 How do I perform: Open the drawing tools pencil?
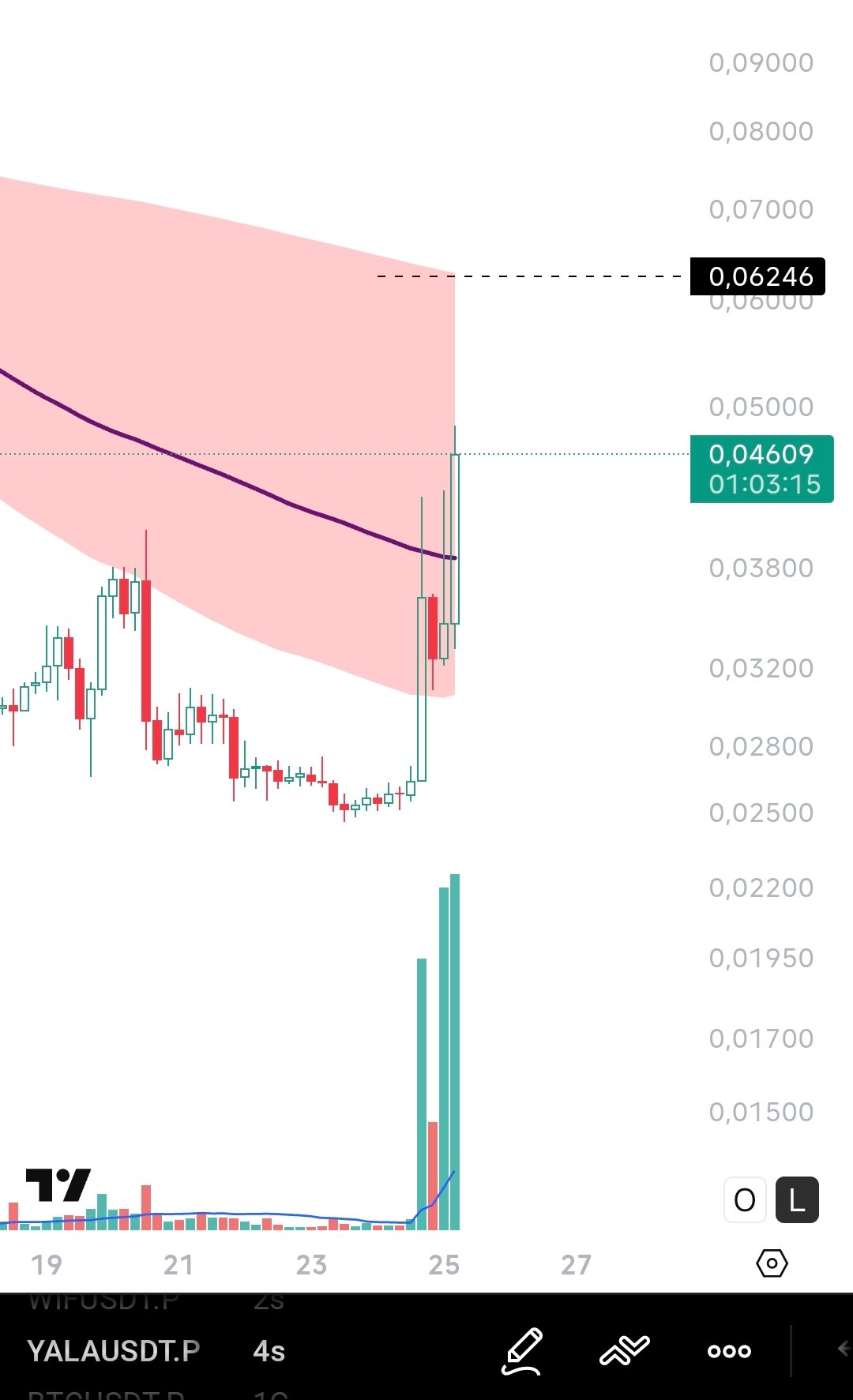[522, 1350]
